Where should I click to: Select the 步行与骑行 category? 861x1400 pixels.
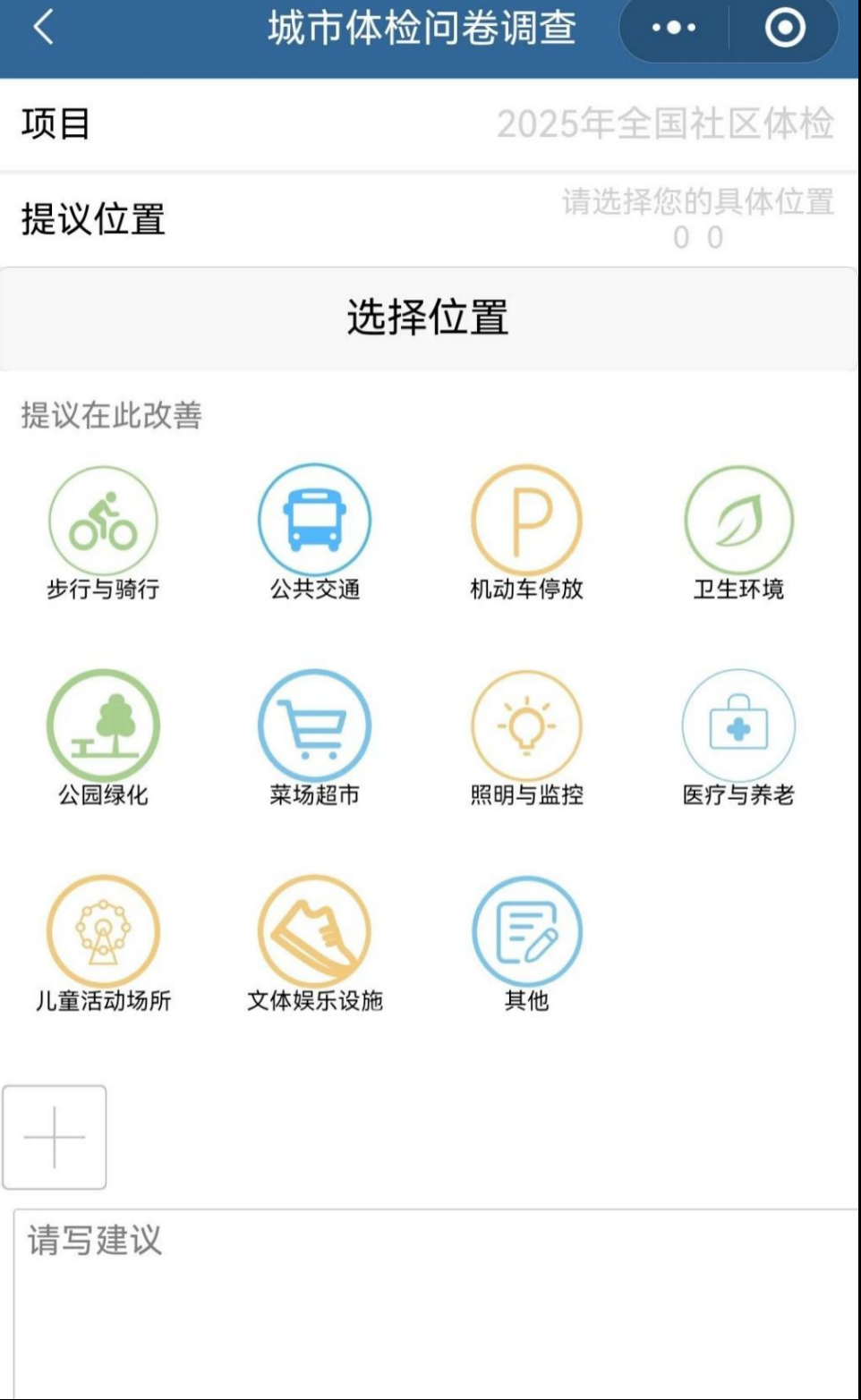tap(103, 533)
